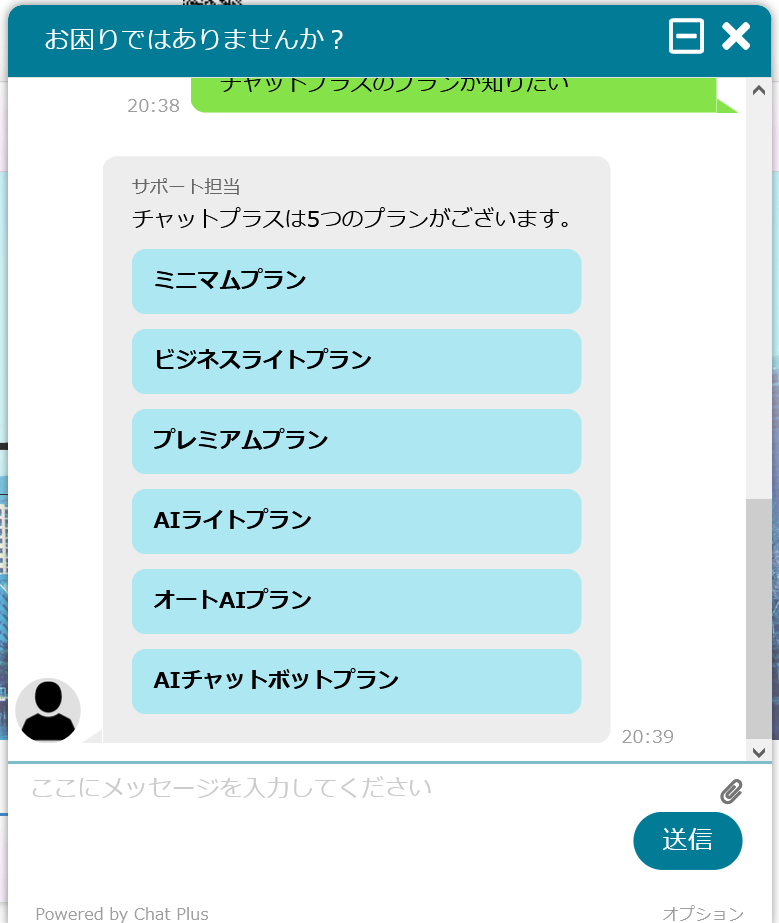
Task: Attach a file with the paperclip icon
Action: pyautogui.click(x=731, y=792)
